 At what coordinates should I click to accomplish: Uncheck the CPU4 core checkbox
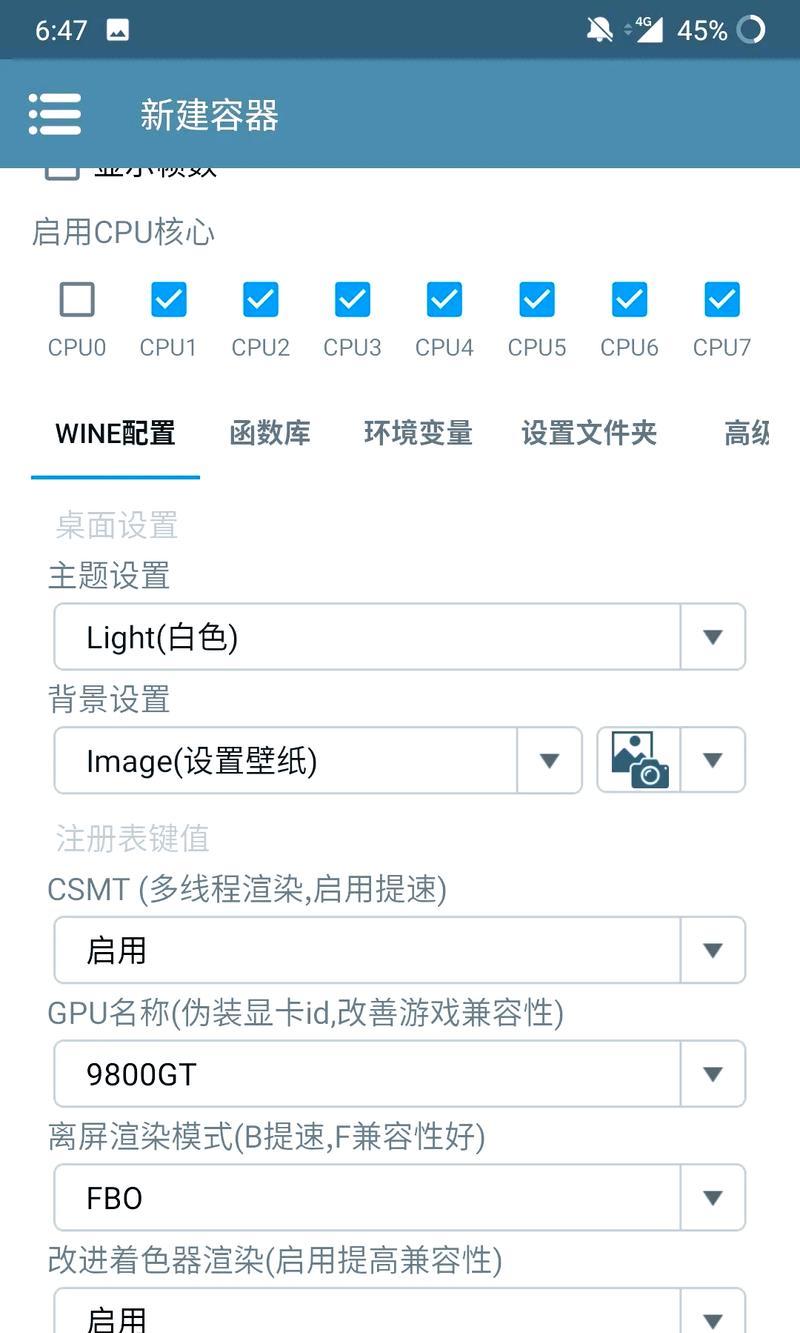pos(444,299)
